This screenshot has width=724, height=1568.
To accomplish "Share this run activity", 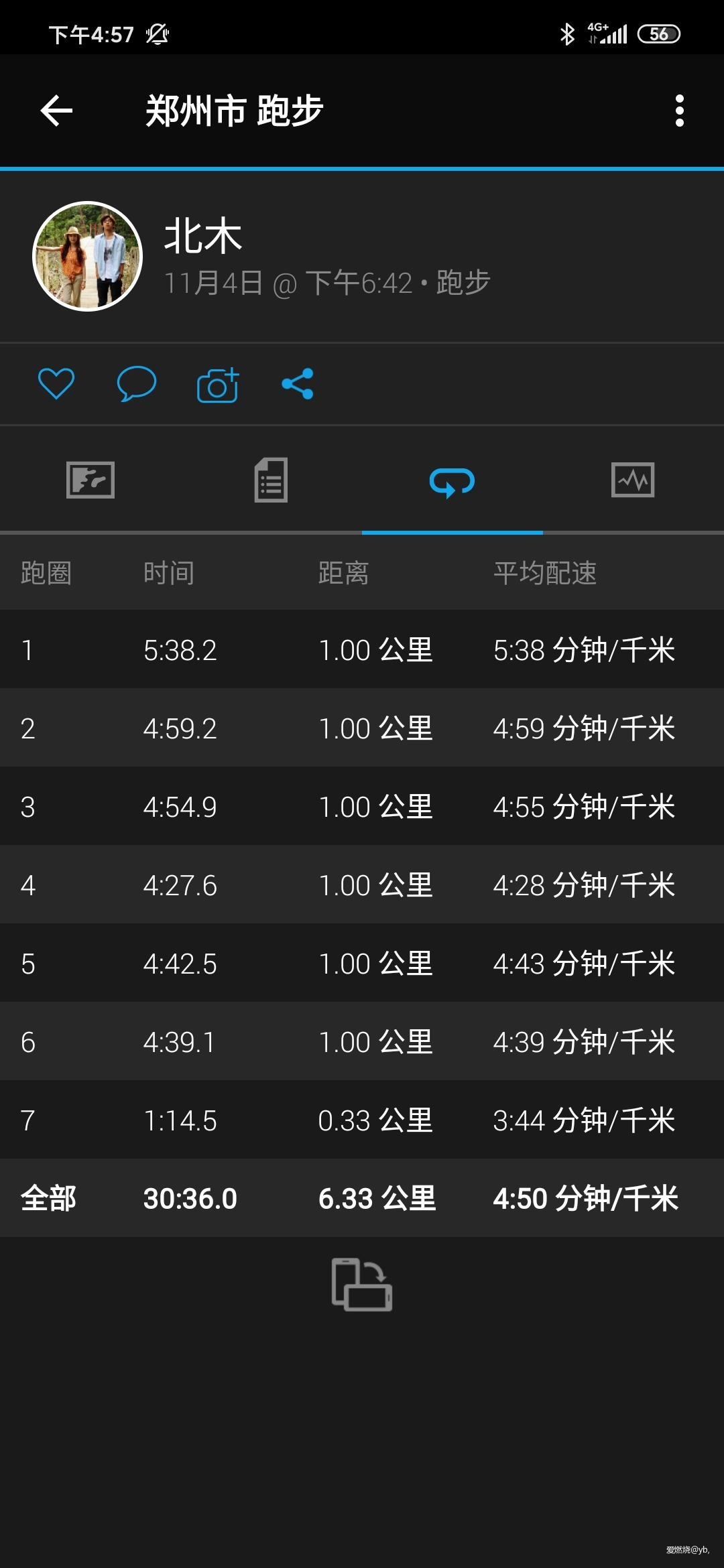I will coord(298,383).
